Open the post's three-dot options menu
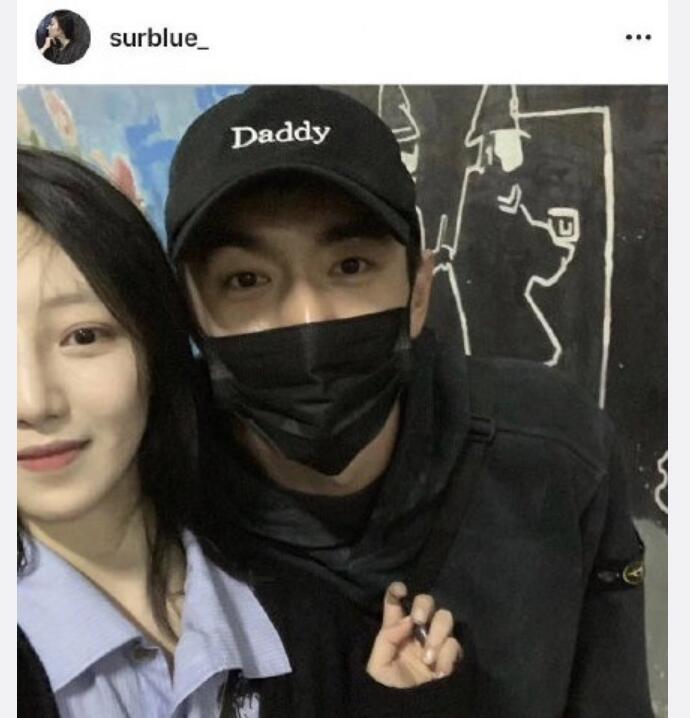The image size is (690, 718). (x=637, y=37)
